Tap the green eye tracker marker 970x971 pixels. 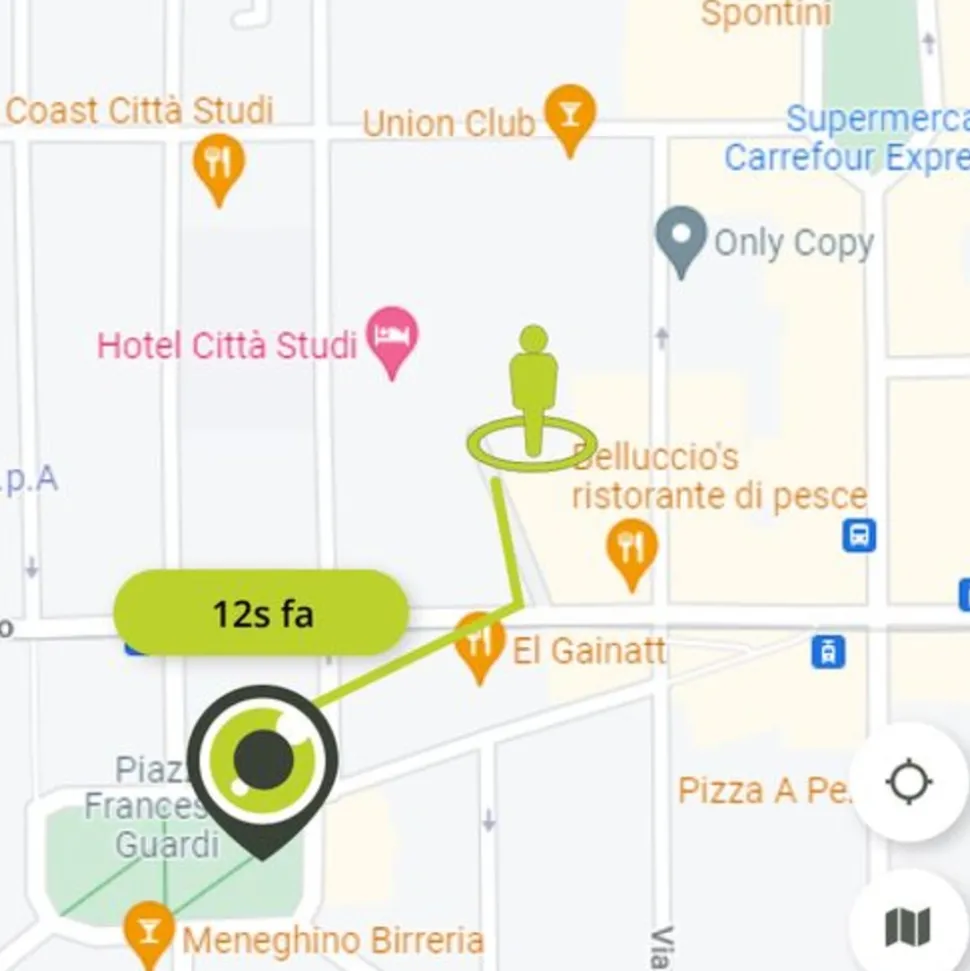pos(263,762)
